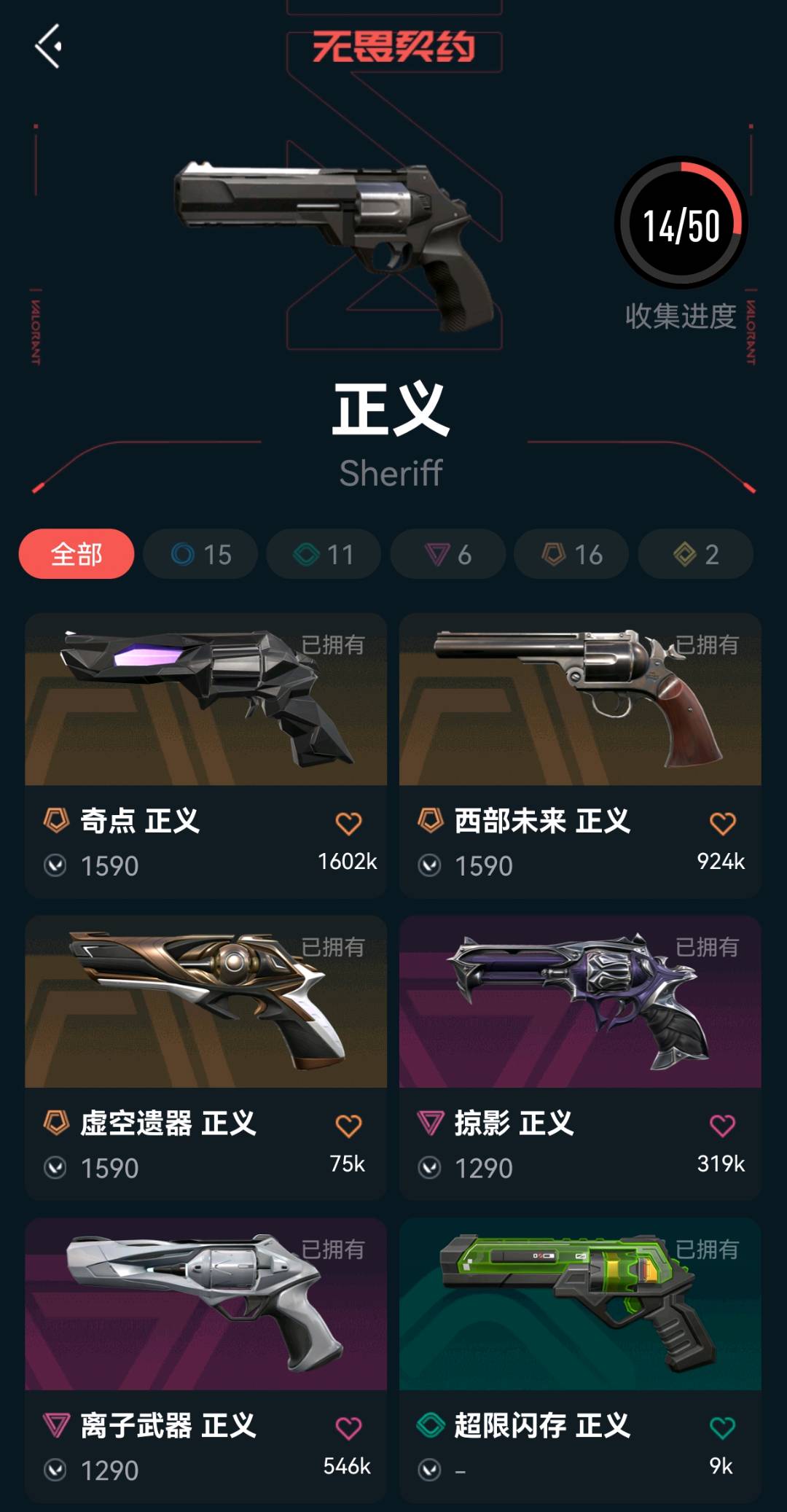The width and height of the screenshot is (787, 1512).
Task: Open the 掠影 正义 skin card
Action: tap(580, 1002)
